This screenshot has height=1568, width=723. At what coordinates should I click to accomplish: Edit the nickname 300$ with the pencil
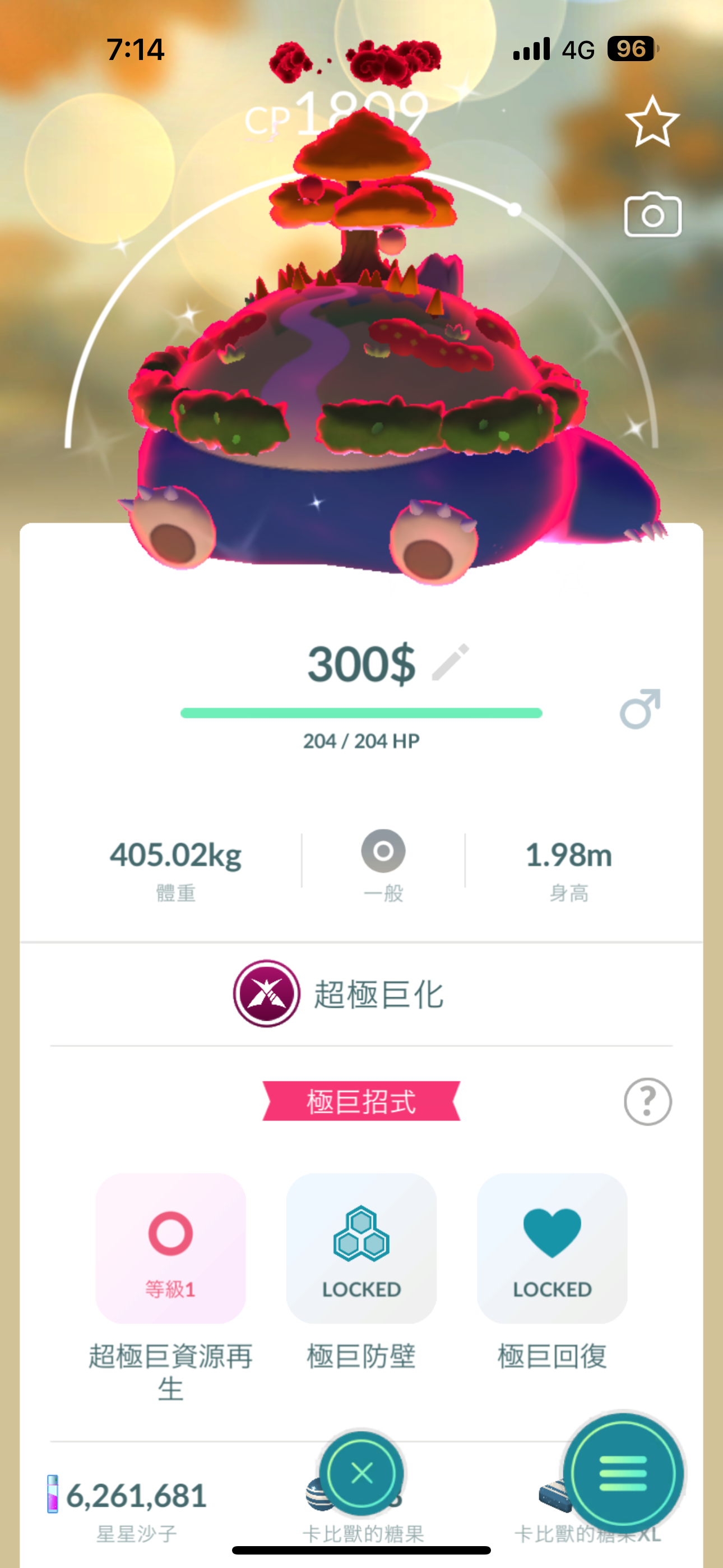tap(451, 662)
